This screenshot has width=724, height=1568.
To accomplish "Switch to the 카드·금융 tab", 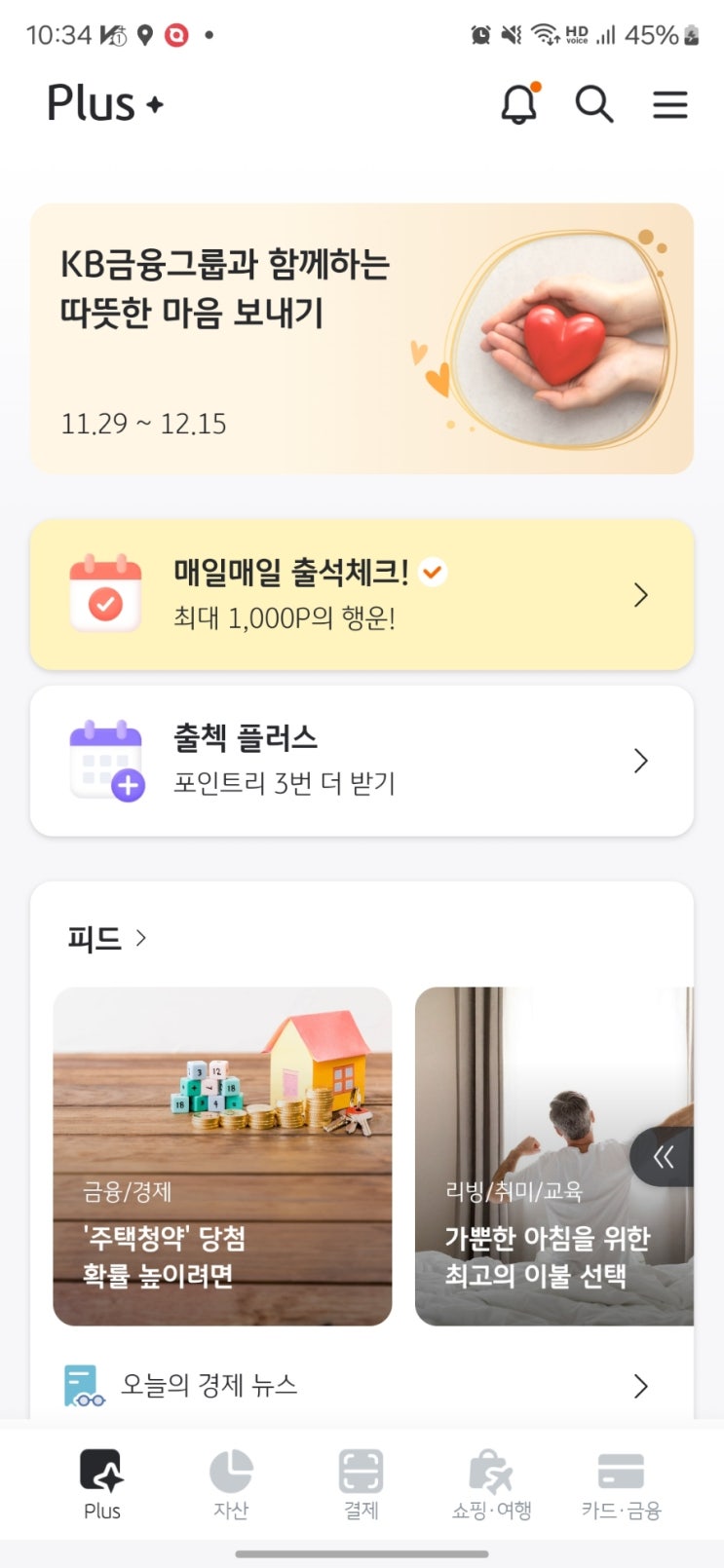I will pyautogui.click(x=621, y=1484).
